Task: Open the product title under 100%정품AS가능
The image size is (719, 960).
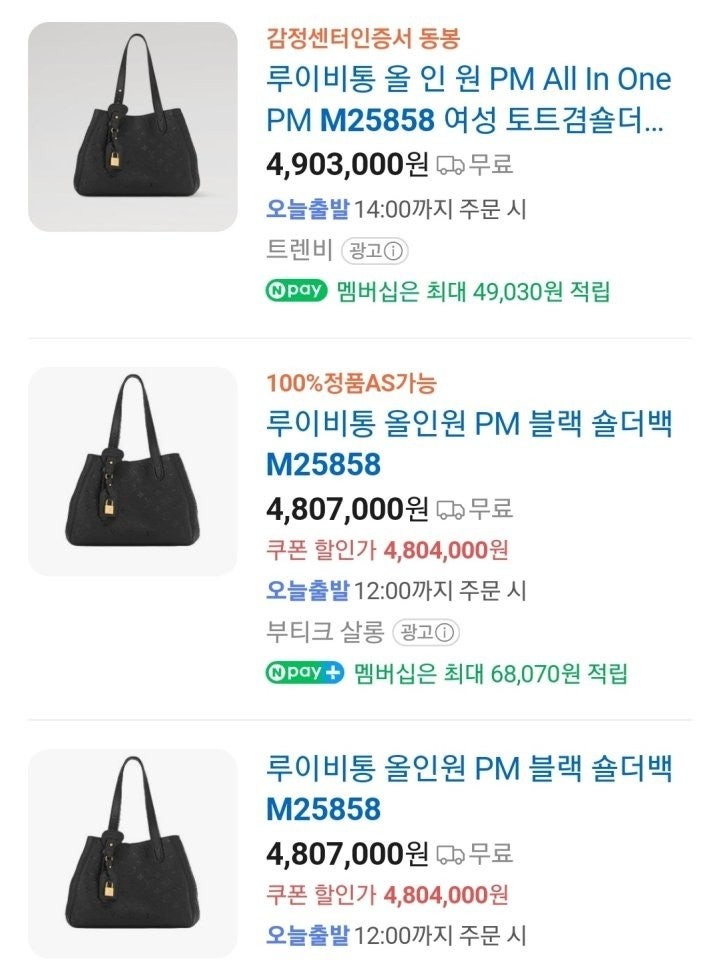Action: 468,443
